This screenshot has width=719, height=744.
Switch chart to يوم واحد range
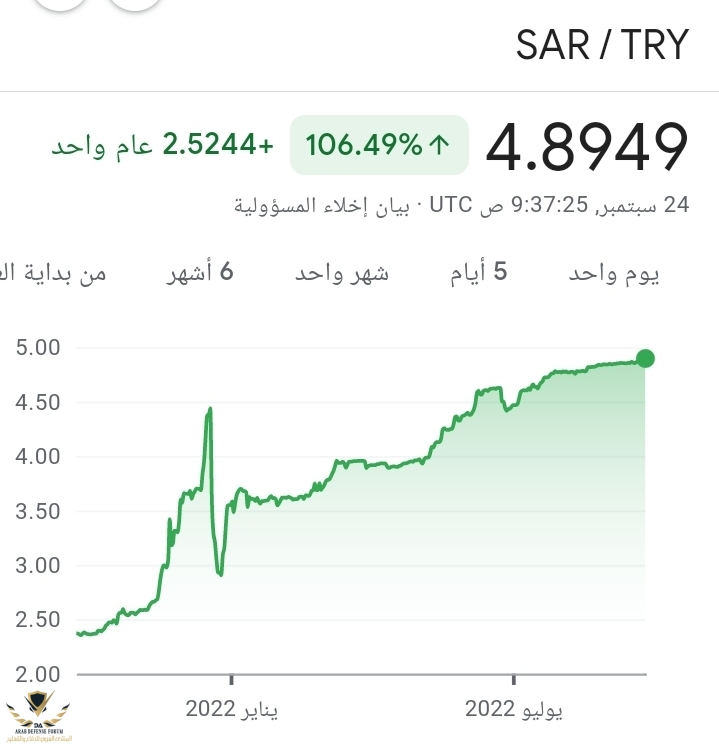point(613,272)
